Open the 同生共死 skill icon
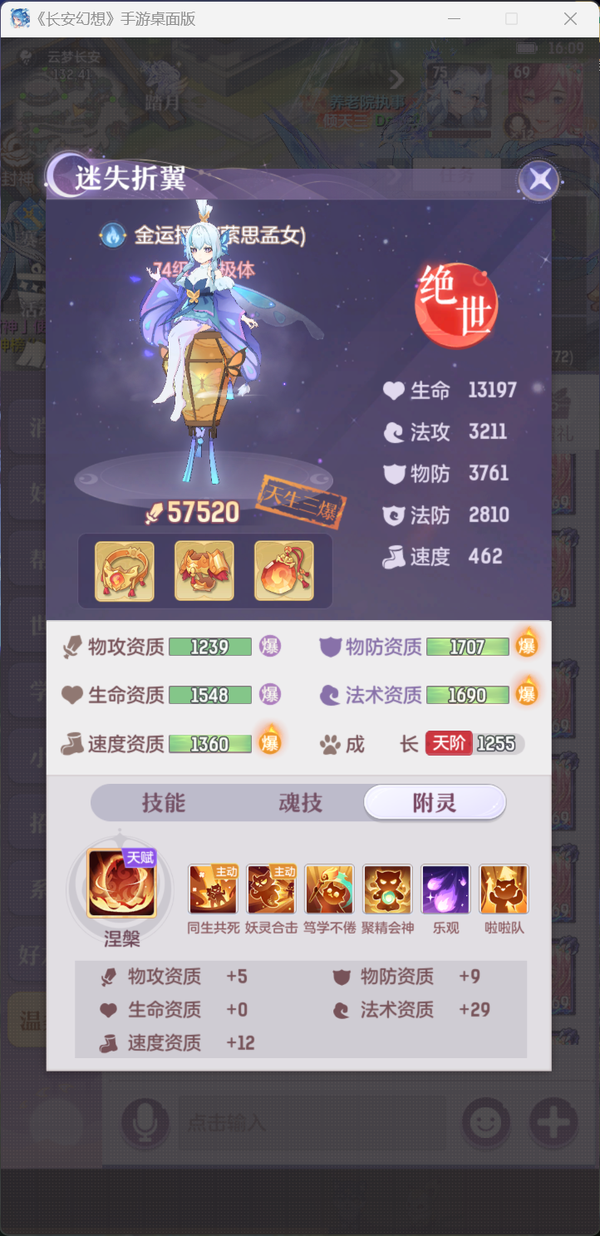 [x=213, y=890]
